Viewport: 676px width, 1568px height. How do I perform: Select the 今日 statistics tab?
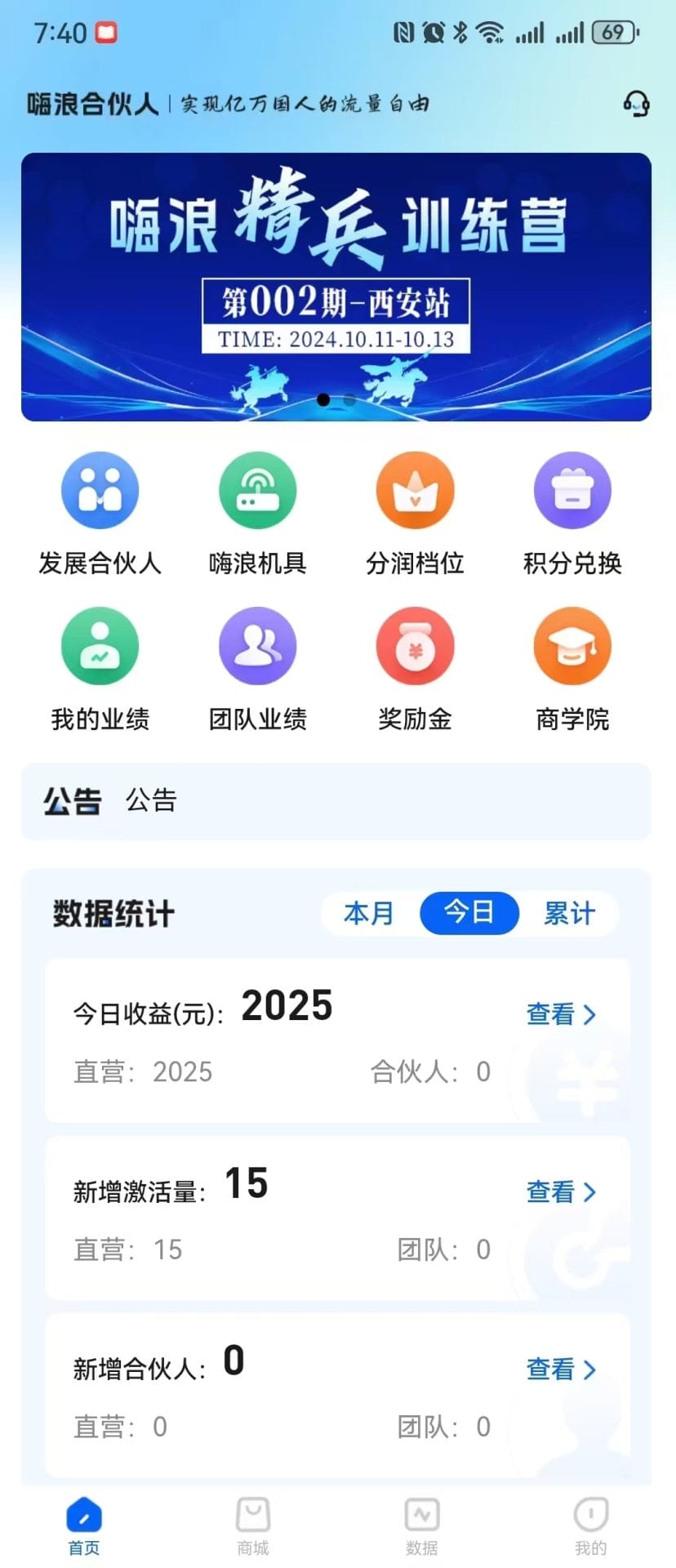pyautogui.click(x=469, y=912)
